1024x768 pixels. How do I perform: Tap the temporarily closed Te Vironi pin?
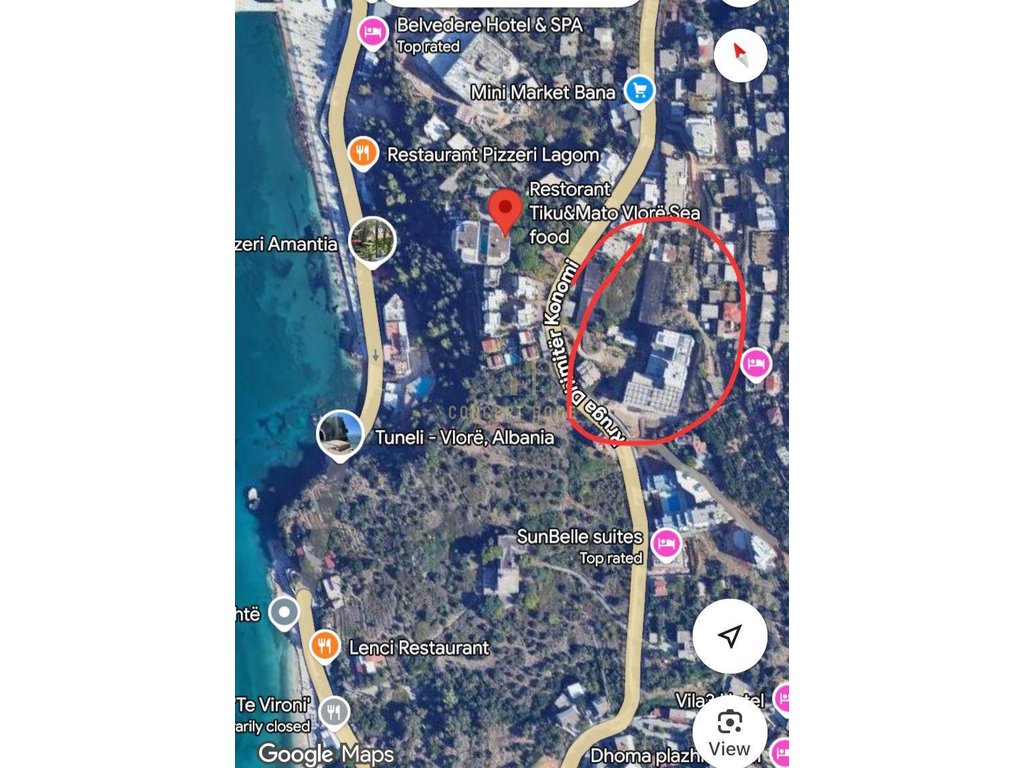coord(334,712)
